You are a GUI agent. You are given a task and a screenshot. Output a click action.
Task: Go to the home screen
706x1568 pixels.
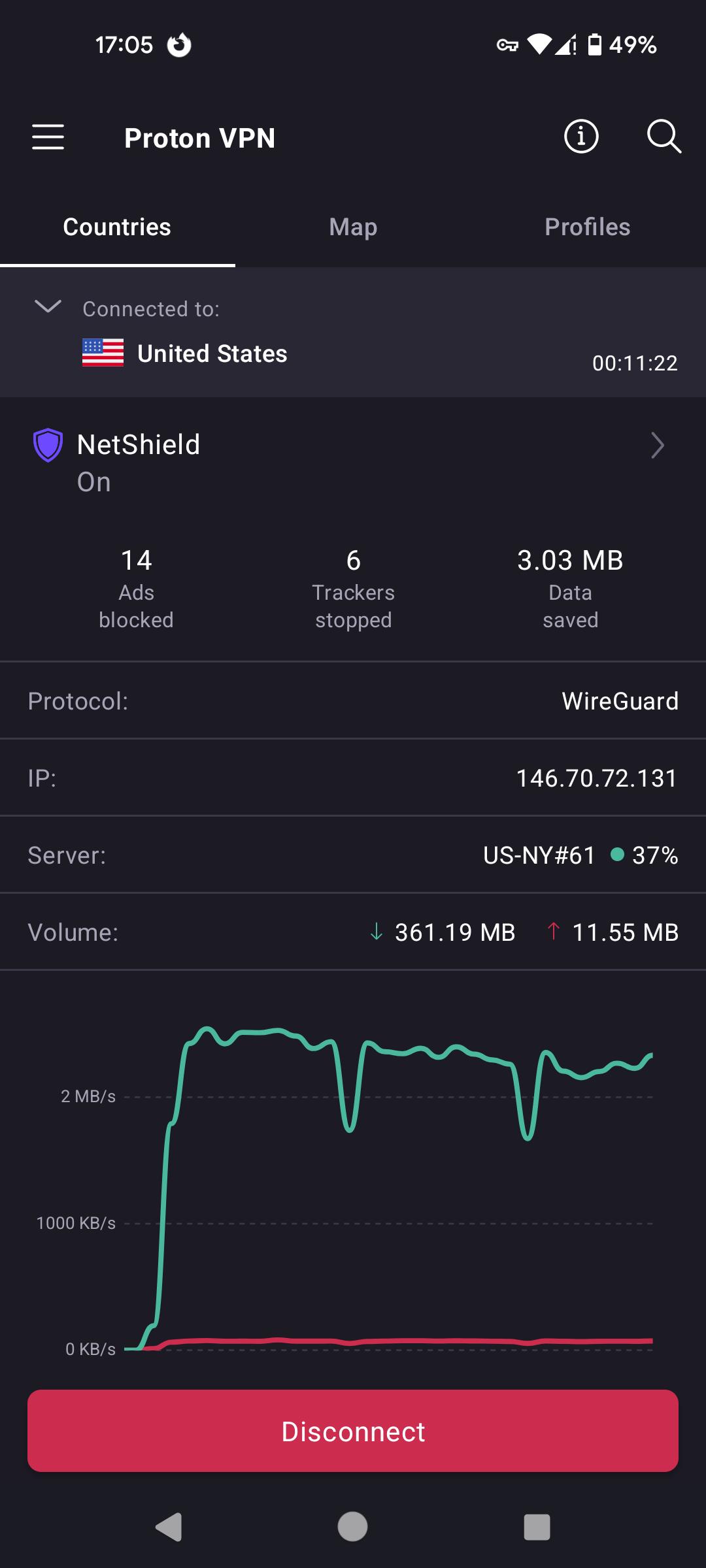click(x=352, y=1527)
